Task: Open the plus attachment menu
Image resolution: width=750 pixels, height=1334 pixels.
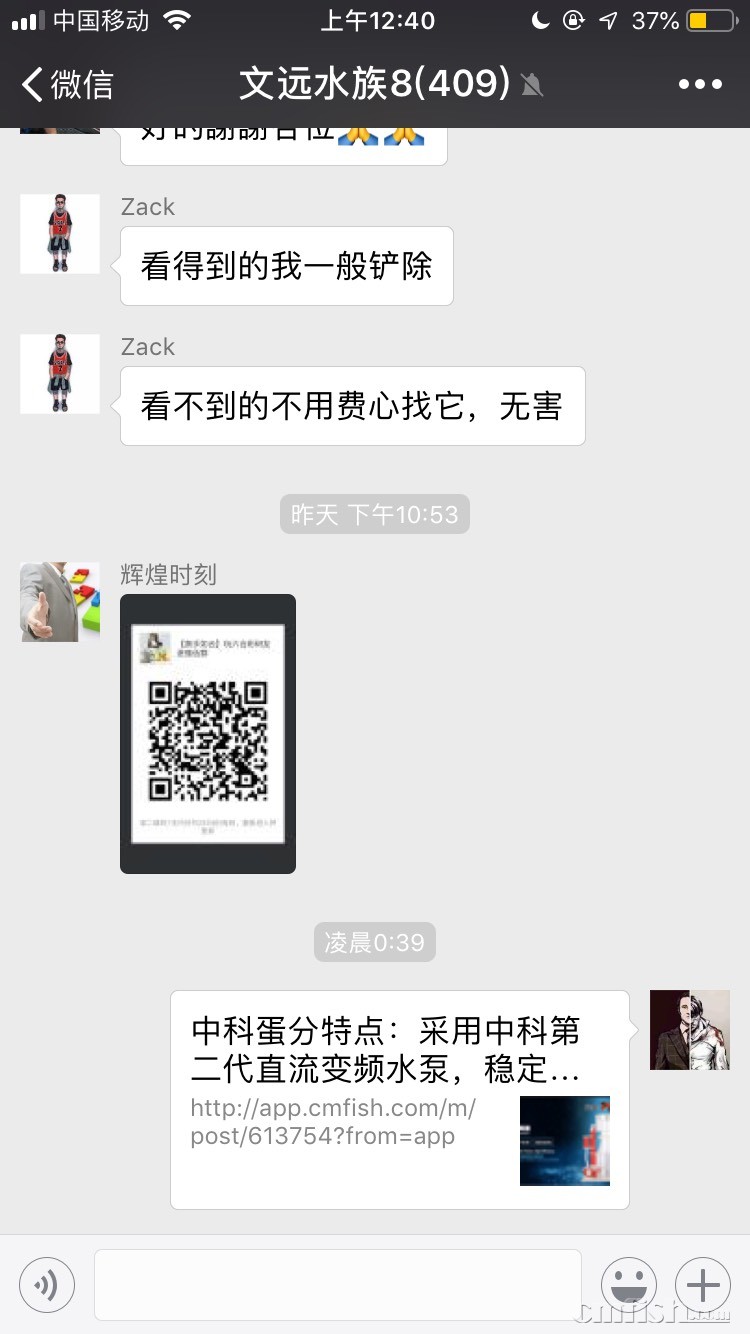Action: tap(703, 1285)
